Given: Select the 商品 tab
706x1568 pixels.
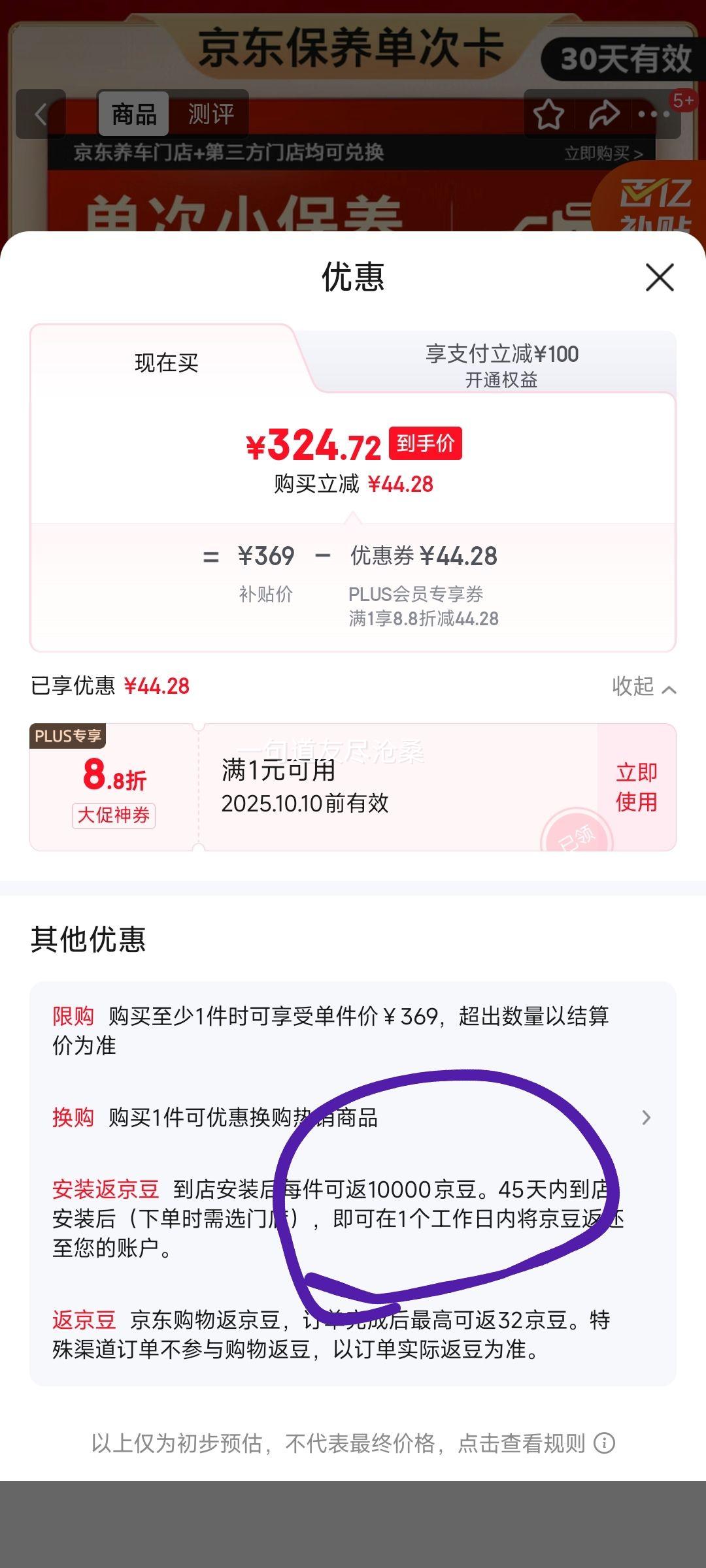Looking at the screenshot, I should (134, 114).
